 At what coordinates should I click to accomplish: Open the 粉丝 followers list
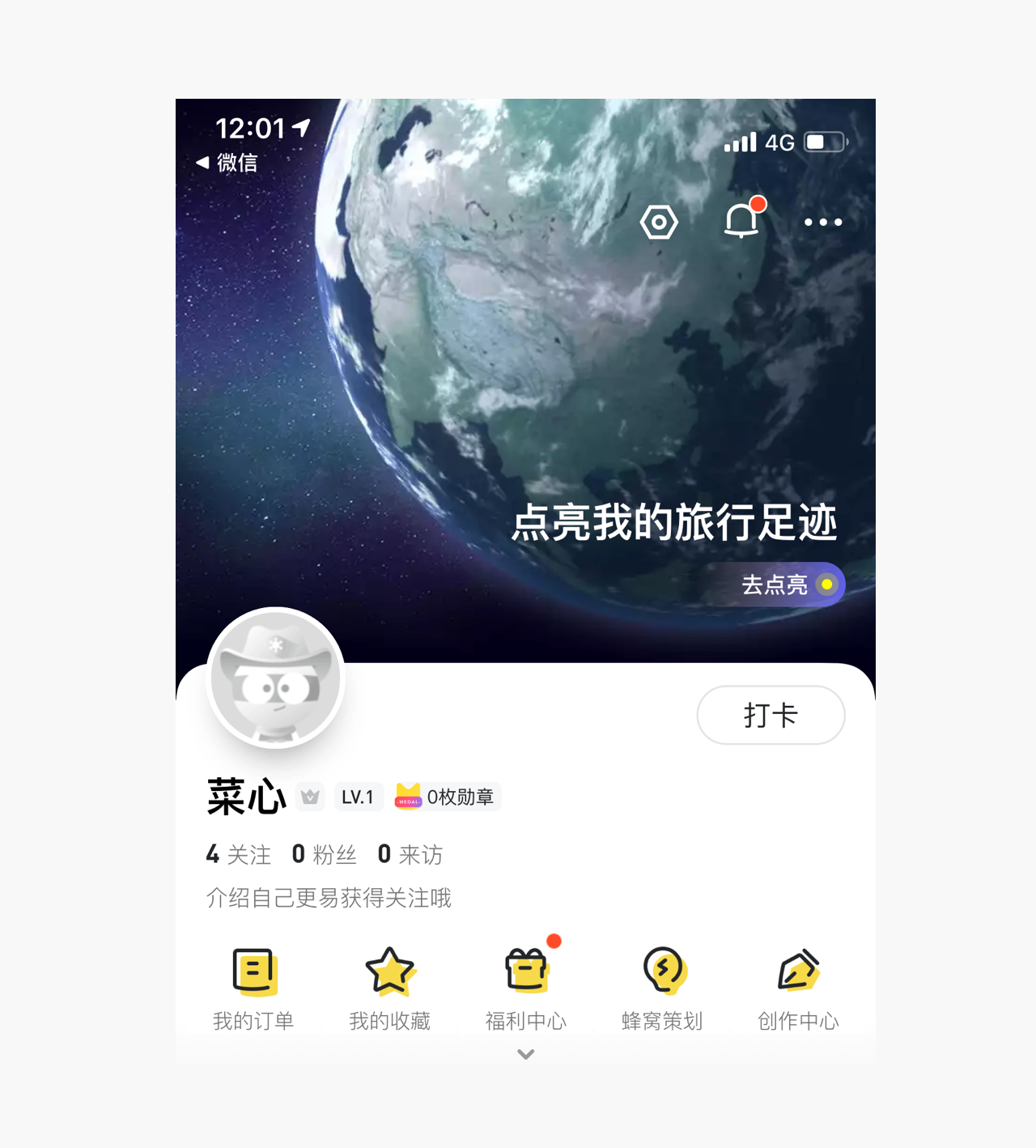(325, 854)
